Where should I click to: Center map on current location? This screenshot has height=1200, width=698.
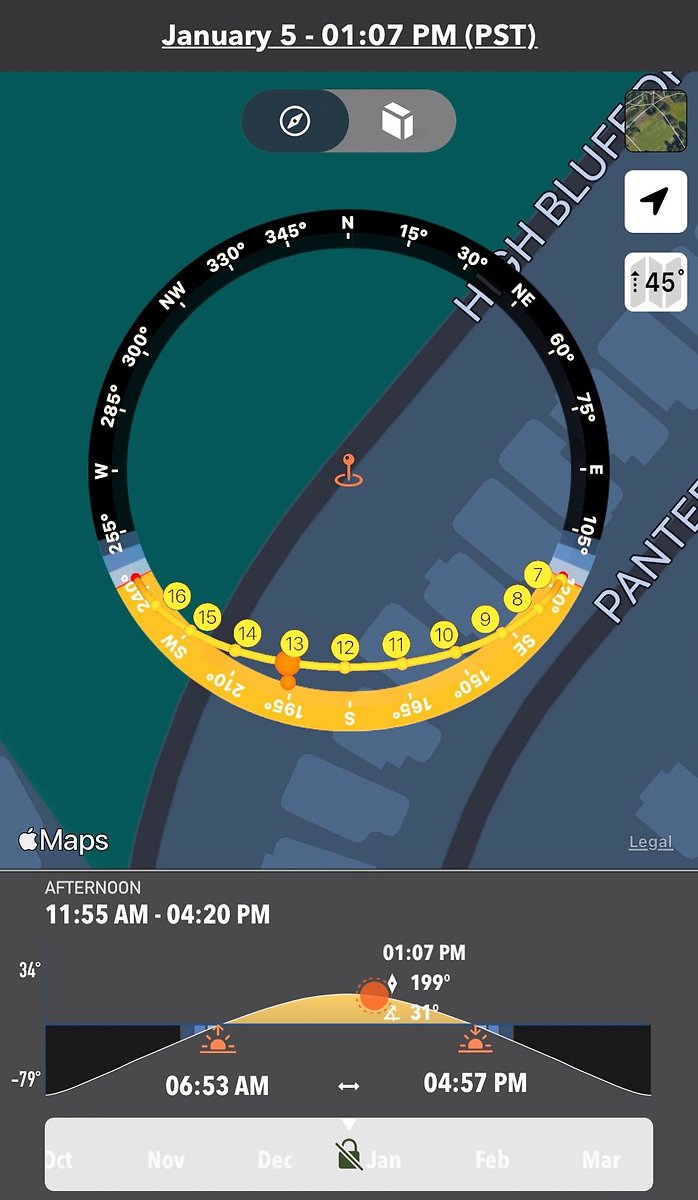tap(655, 202)
